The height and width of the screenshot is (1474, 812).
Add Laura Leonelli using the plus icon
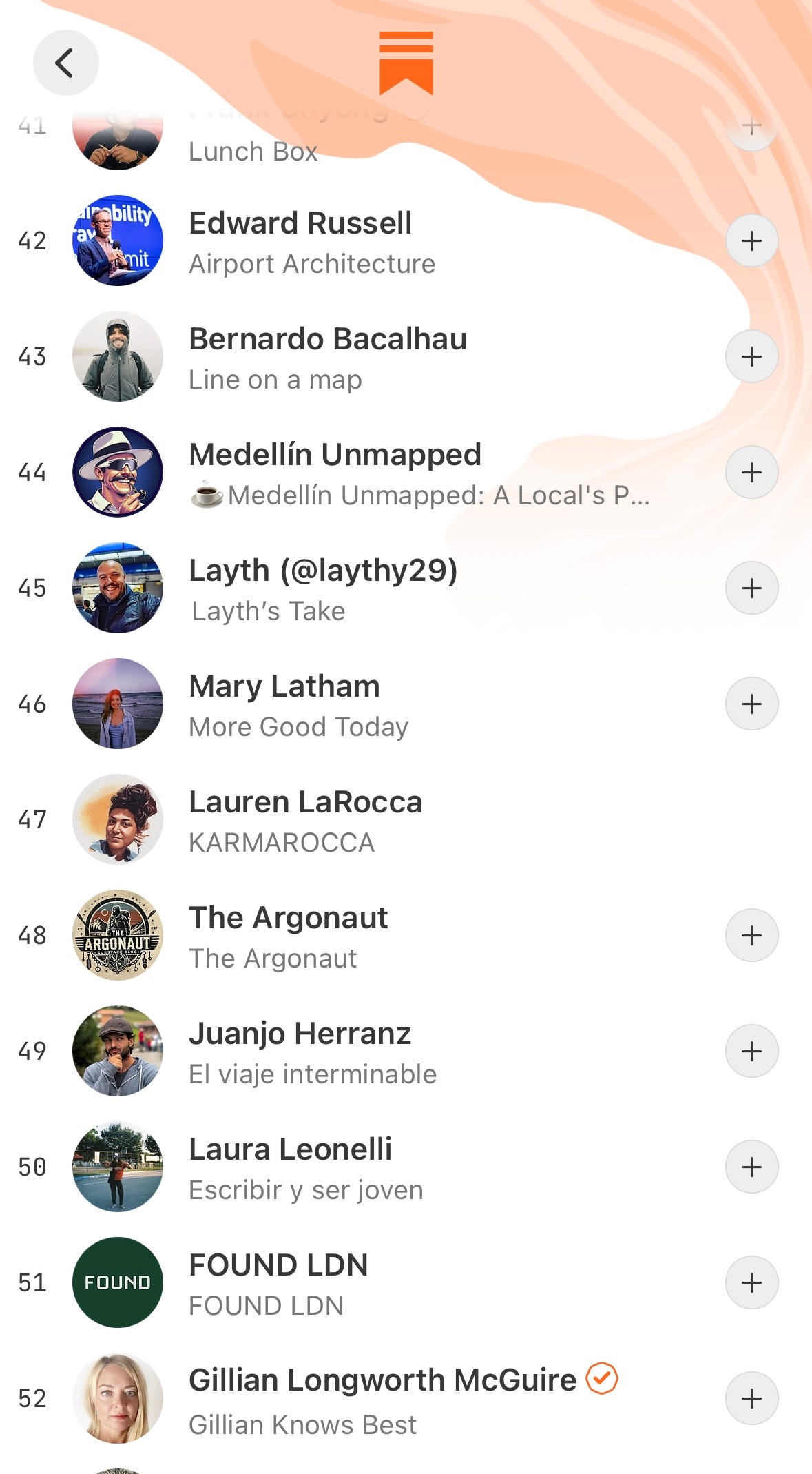click(x=751, y=1167)
